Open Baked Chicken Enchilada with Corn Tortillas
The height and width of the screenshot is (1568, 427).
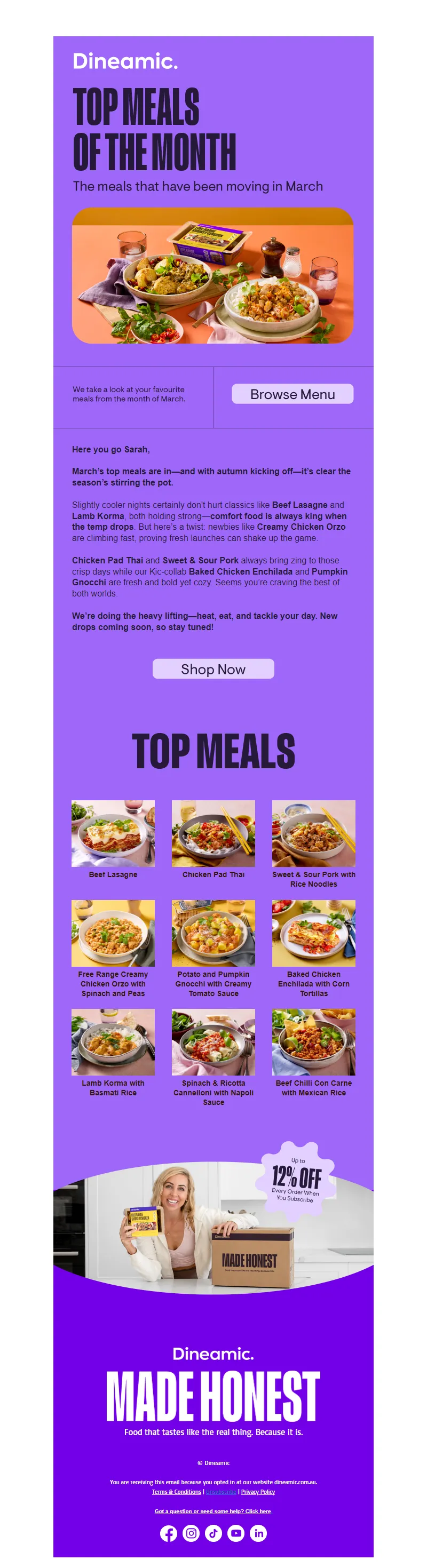(x=313, y=933)
